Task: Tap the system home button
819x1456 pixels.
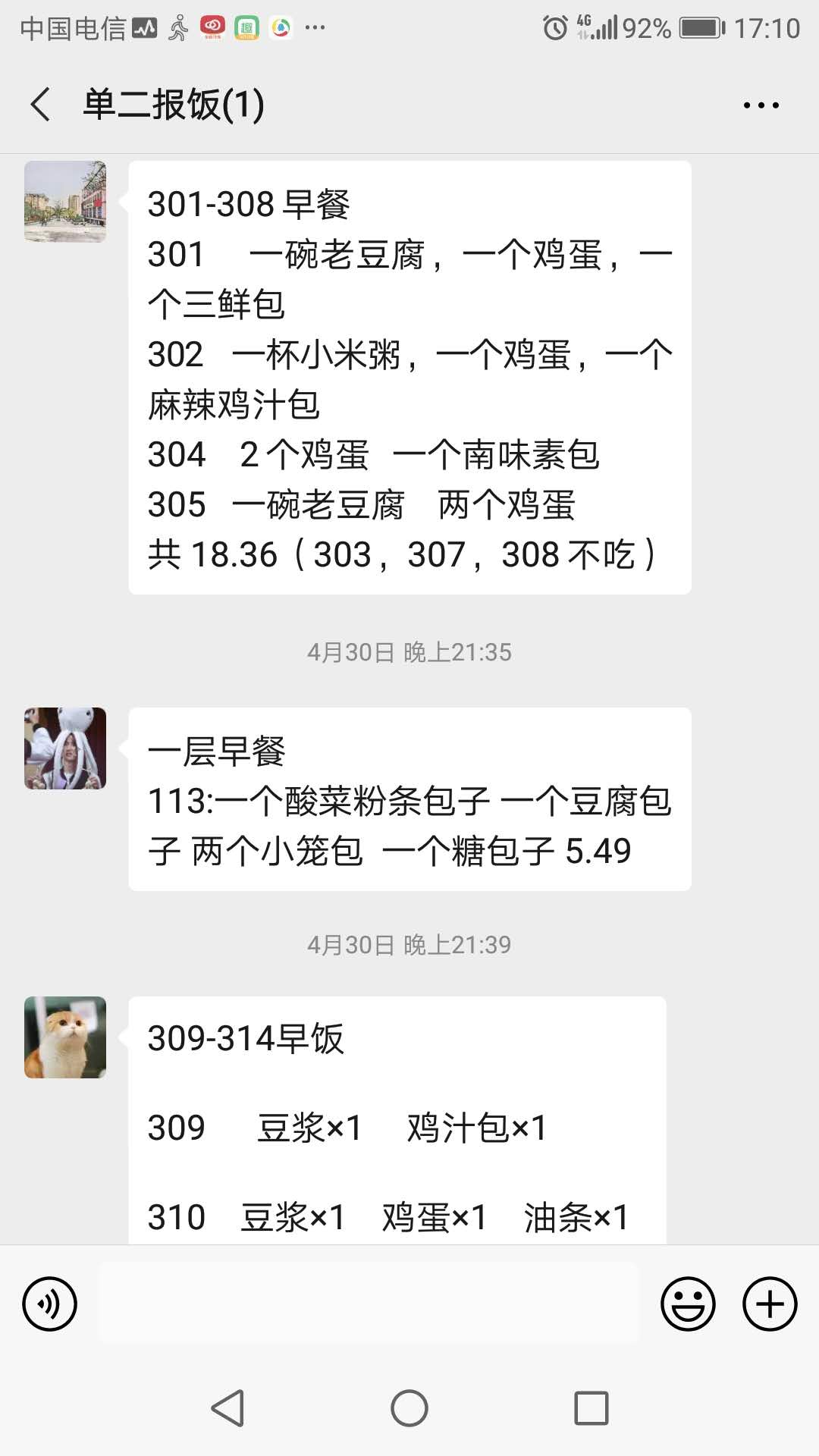Action: [x=409, y=1408]
